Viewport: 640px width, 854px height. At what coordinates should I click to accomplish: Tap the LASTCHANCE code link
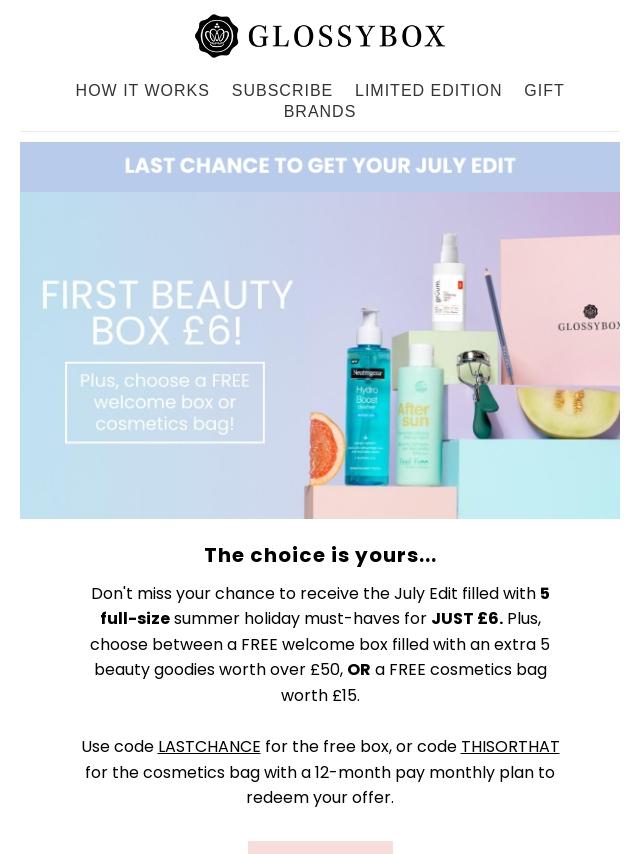209,747
